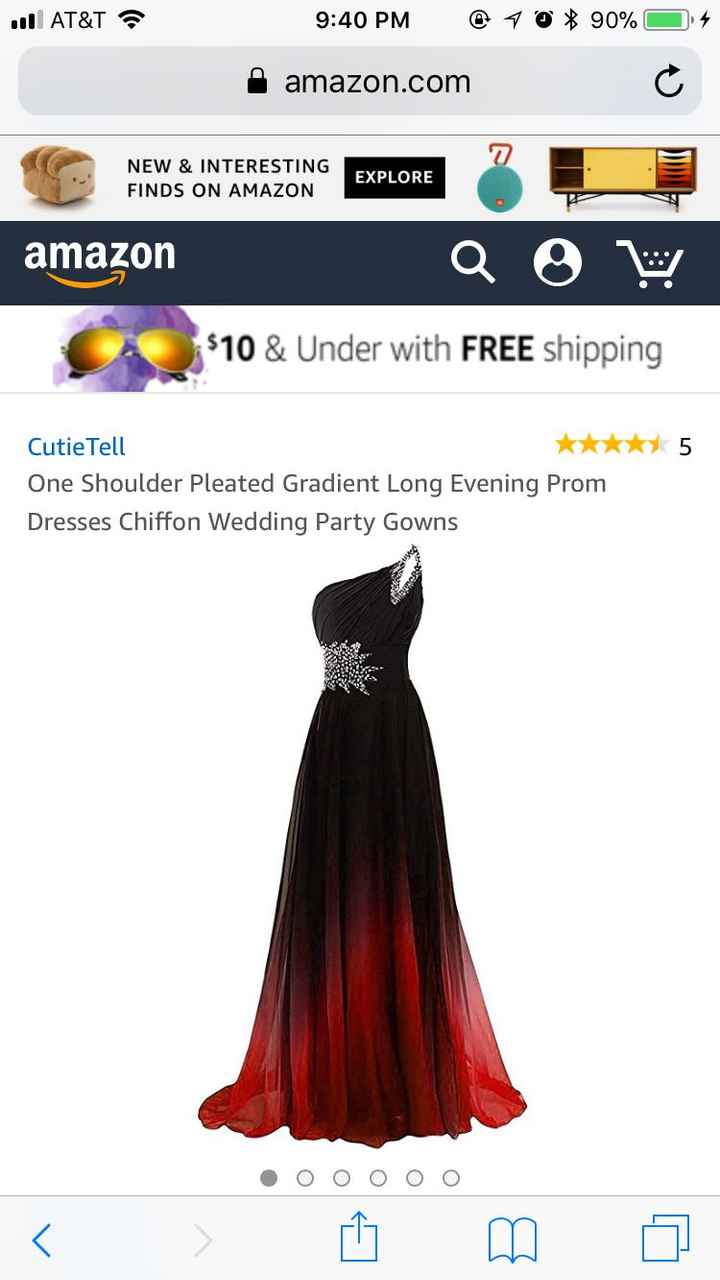720x1280 pixels.
Task: Tap the padlock in the address bar
Action: pos(259,81)
